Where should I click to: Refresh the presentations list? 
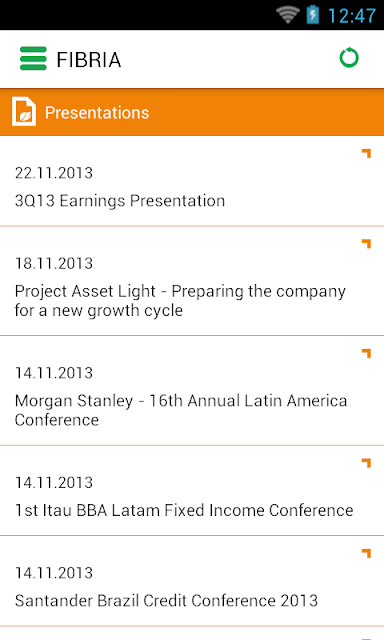click(x=349, y=58)
